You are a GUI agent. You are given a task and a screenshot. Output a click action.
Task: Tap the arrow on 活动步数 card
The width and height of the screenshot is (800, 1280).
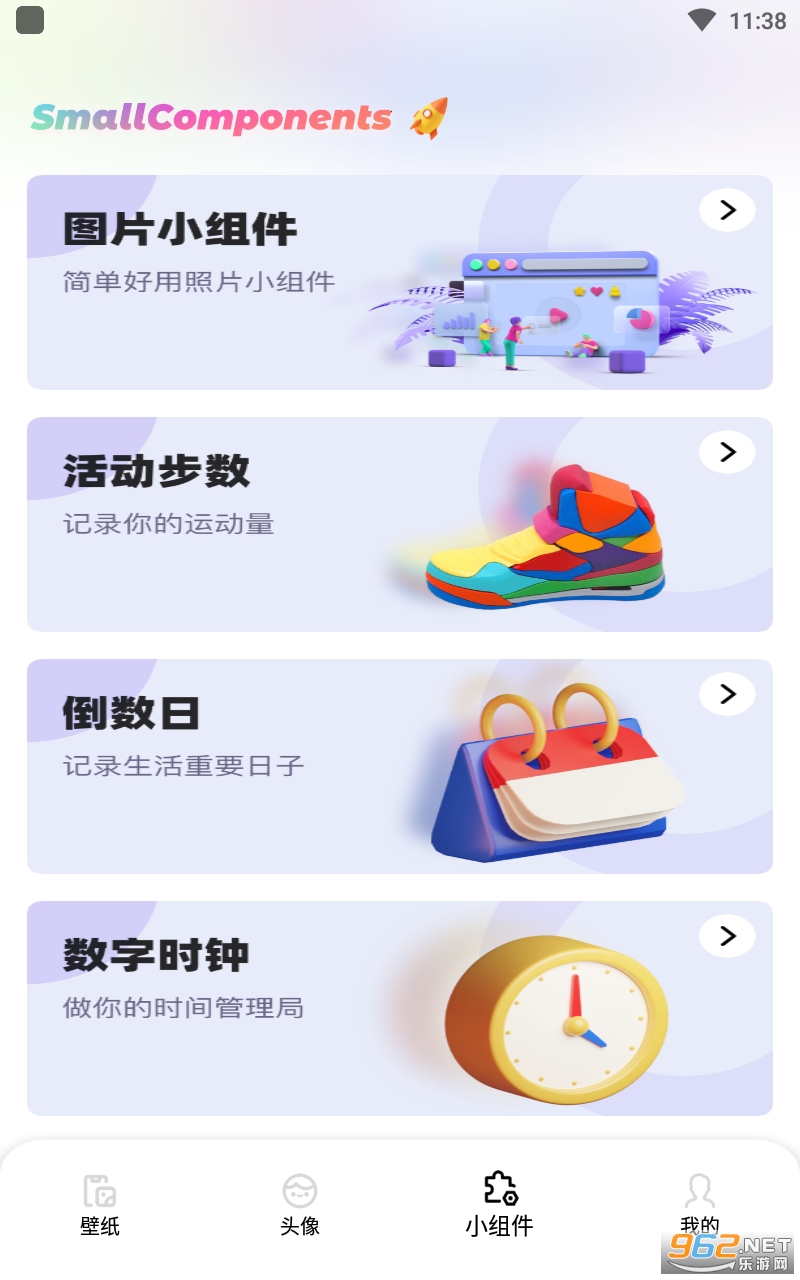click(727, 452)
